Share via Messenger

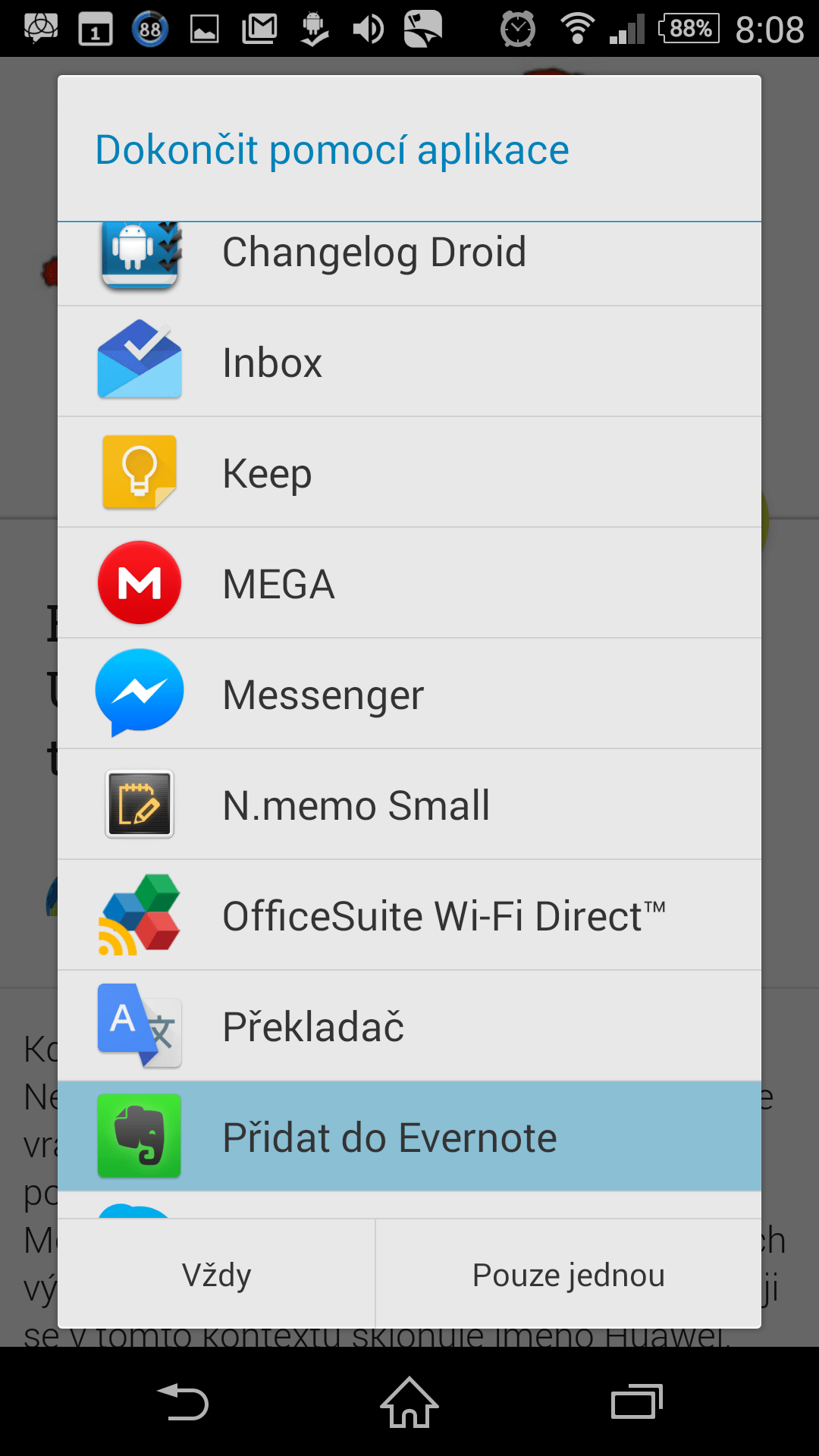point(409,694)
